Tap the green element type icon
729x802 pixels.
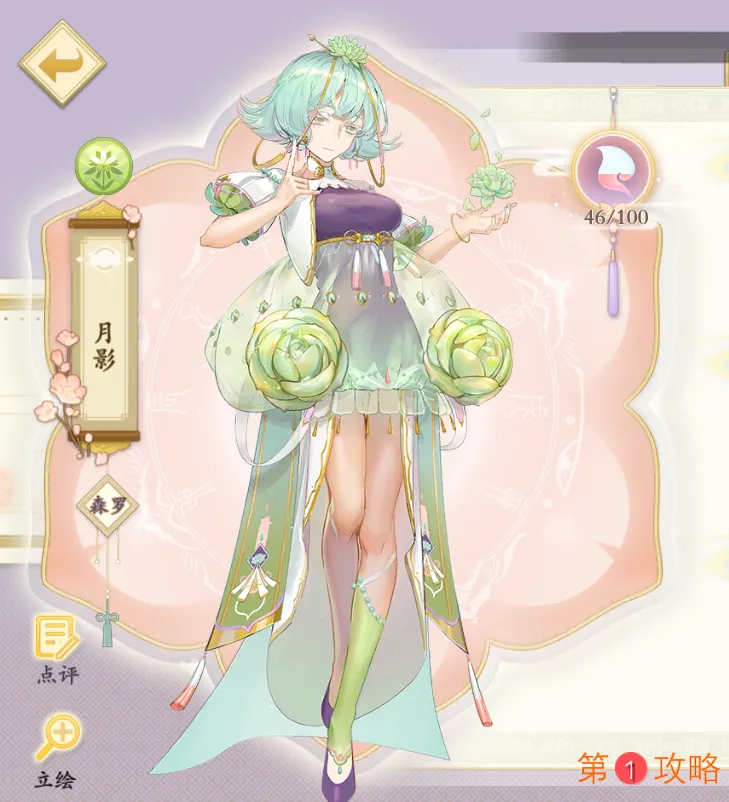pos(102,167)
